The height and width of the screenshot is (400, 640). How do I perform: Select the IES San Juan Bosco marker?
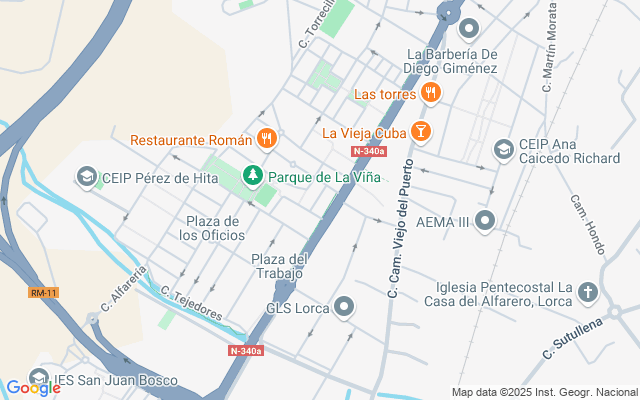(40, 379)
